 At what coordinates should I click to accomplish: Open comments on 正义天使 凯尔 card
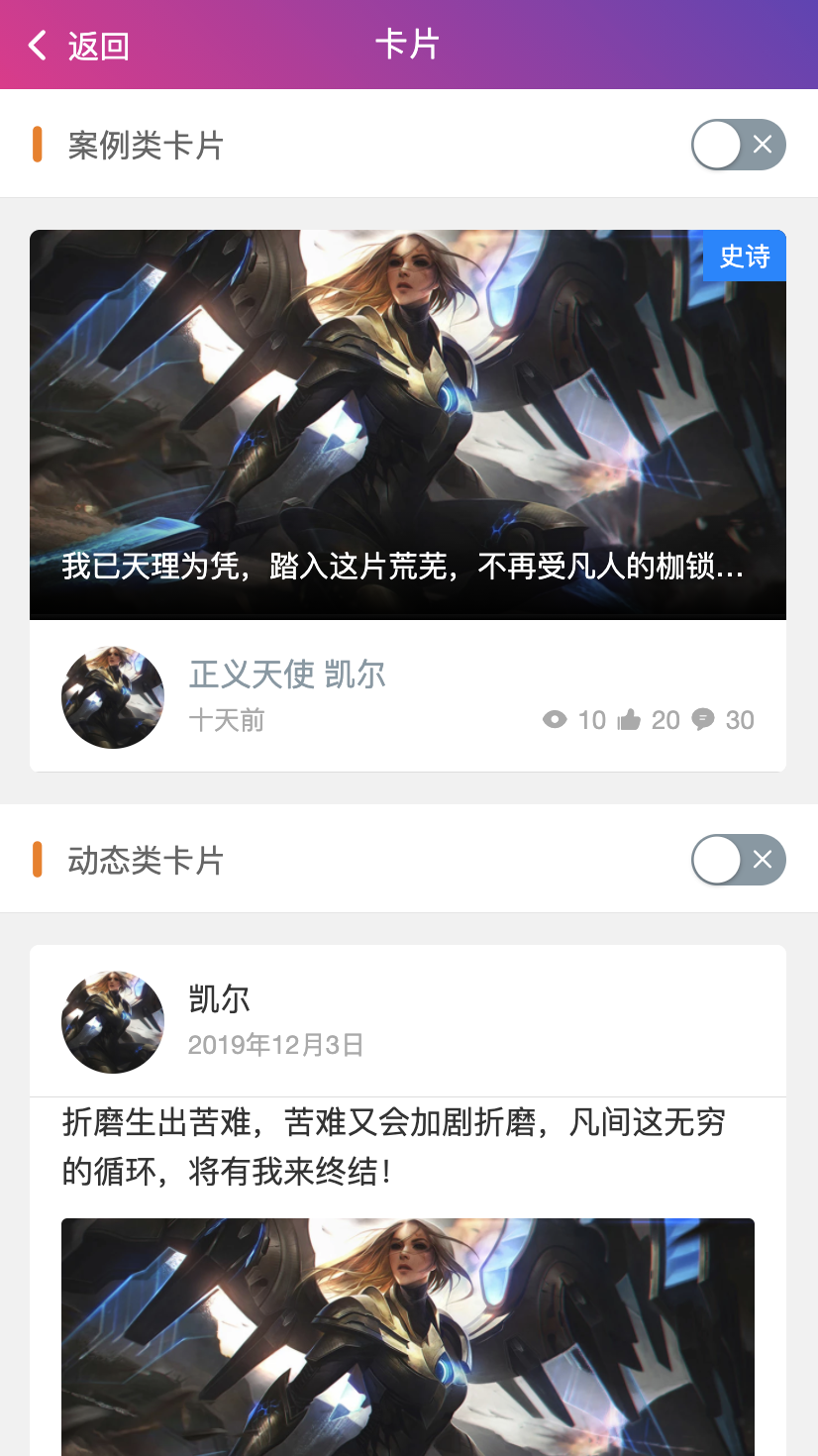pyautogui.click(x=703, y=720)
